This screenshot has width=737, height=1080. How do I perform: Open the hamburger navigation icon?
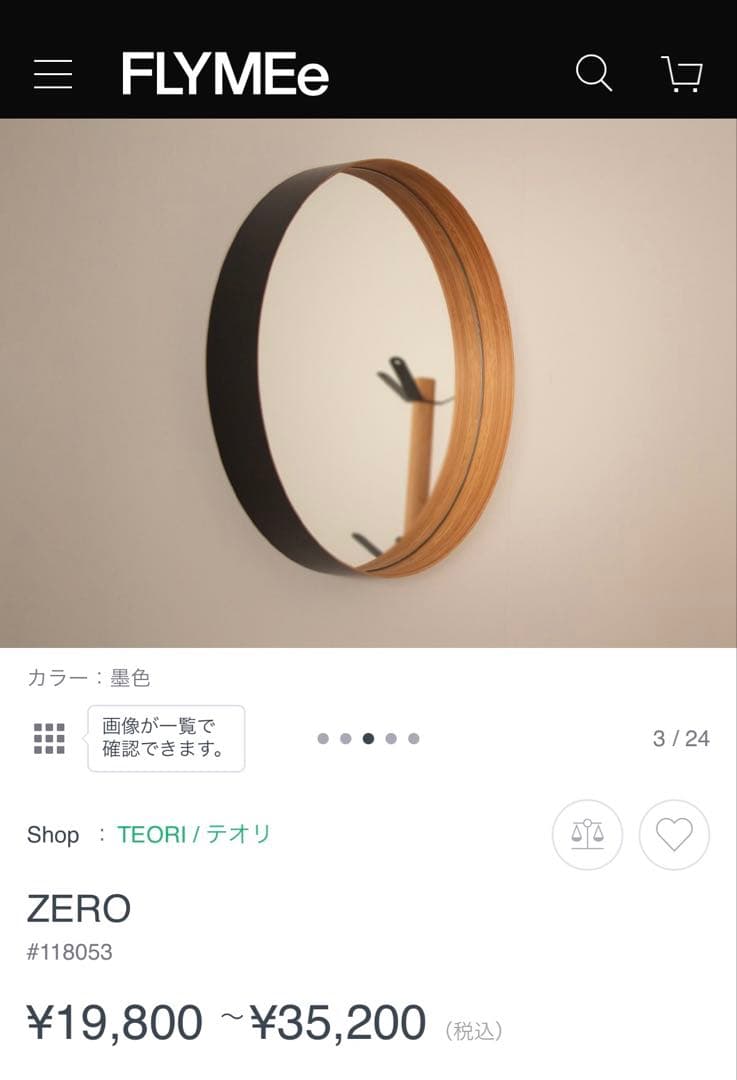tap(53, 74)
